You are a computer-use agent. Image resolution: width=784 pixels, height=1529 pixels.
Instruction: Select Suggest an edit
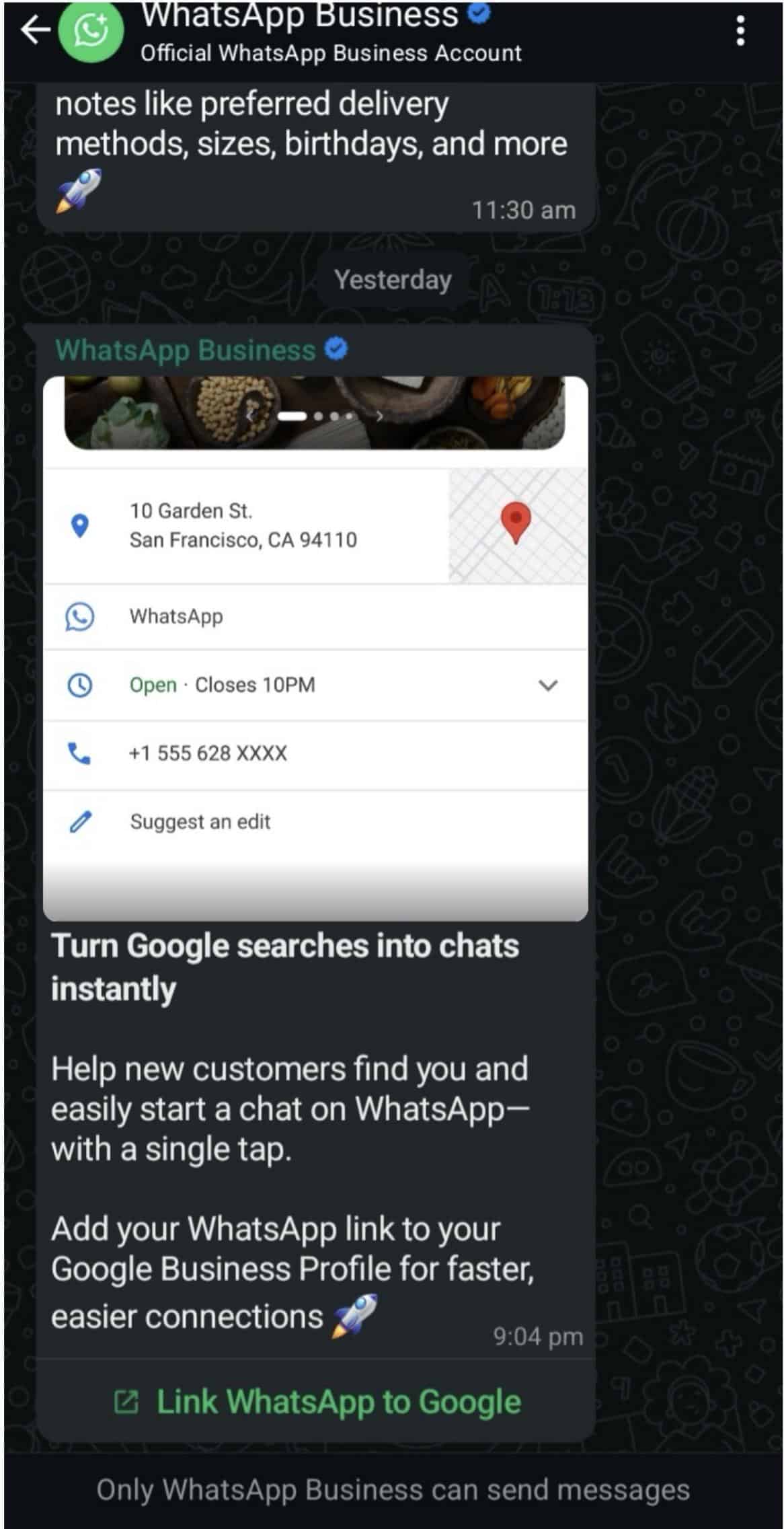[200, 821]
